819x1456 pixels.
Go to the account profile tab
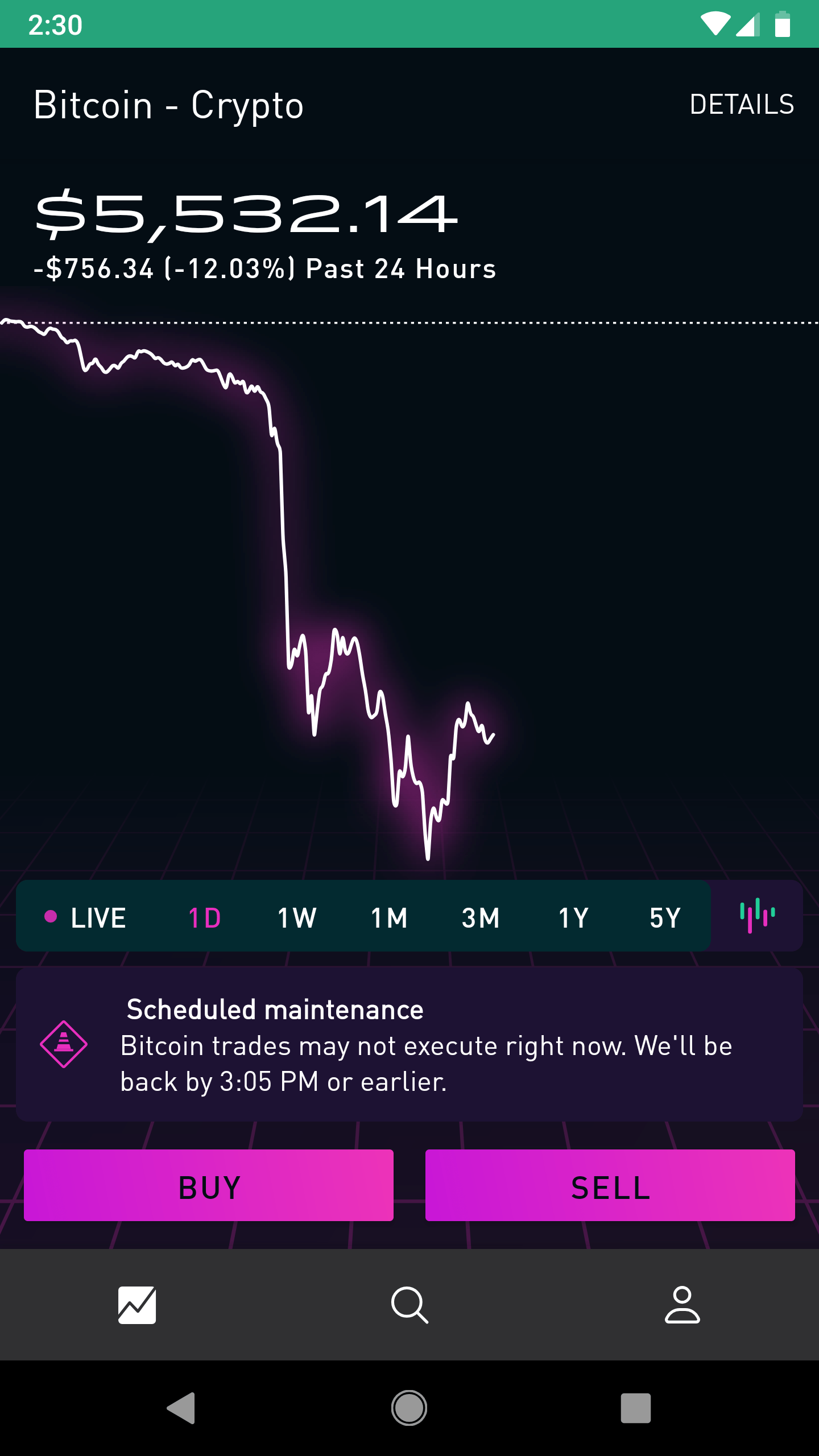coord(682,1305)
